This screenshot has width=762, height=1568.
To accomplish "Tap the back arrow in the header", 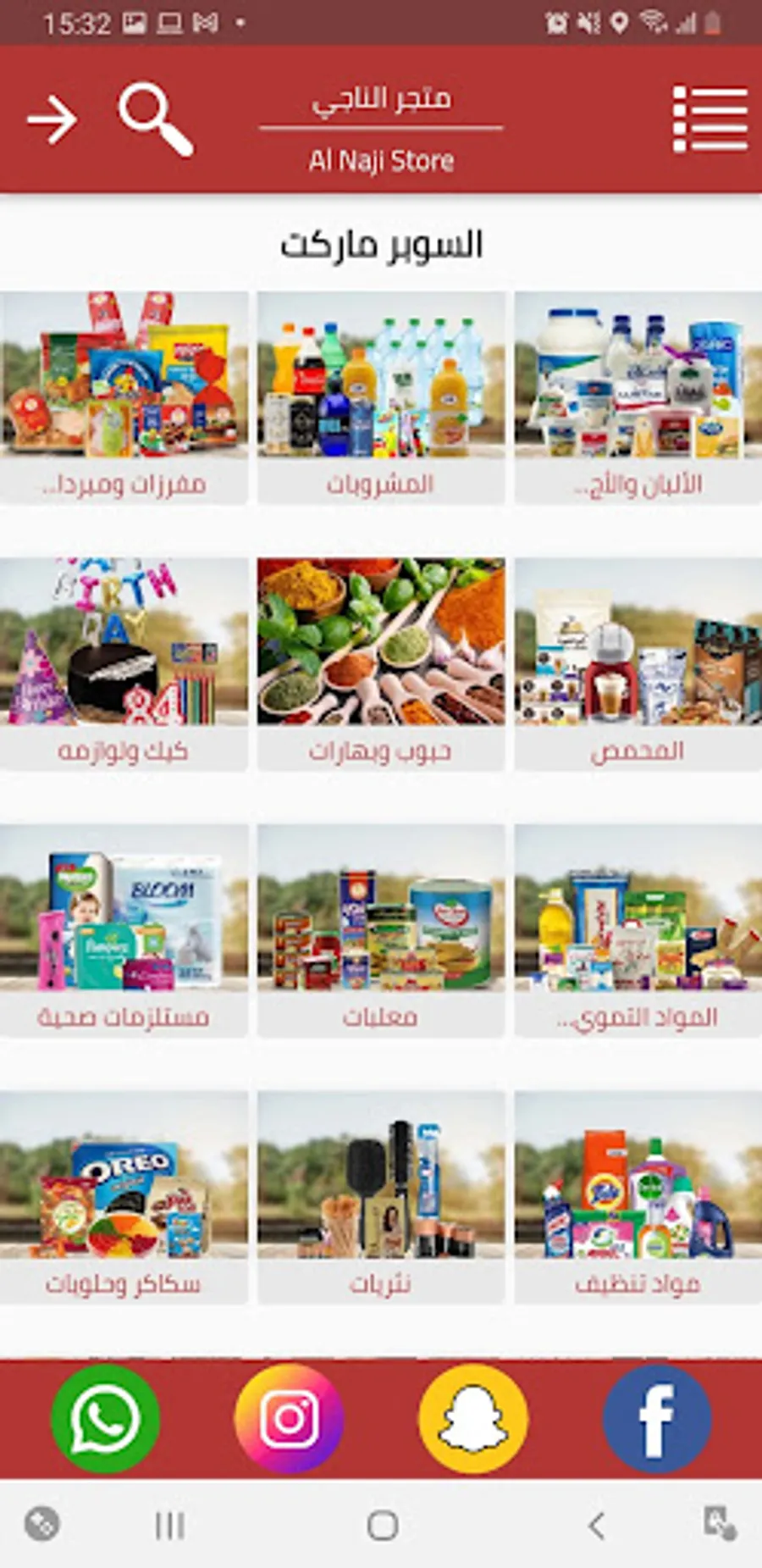I will click(52, 119).
